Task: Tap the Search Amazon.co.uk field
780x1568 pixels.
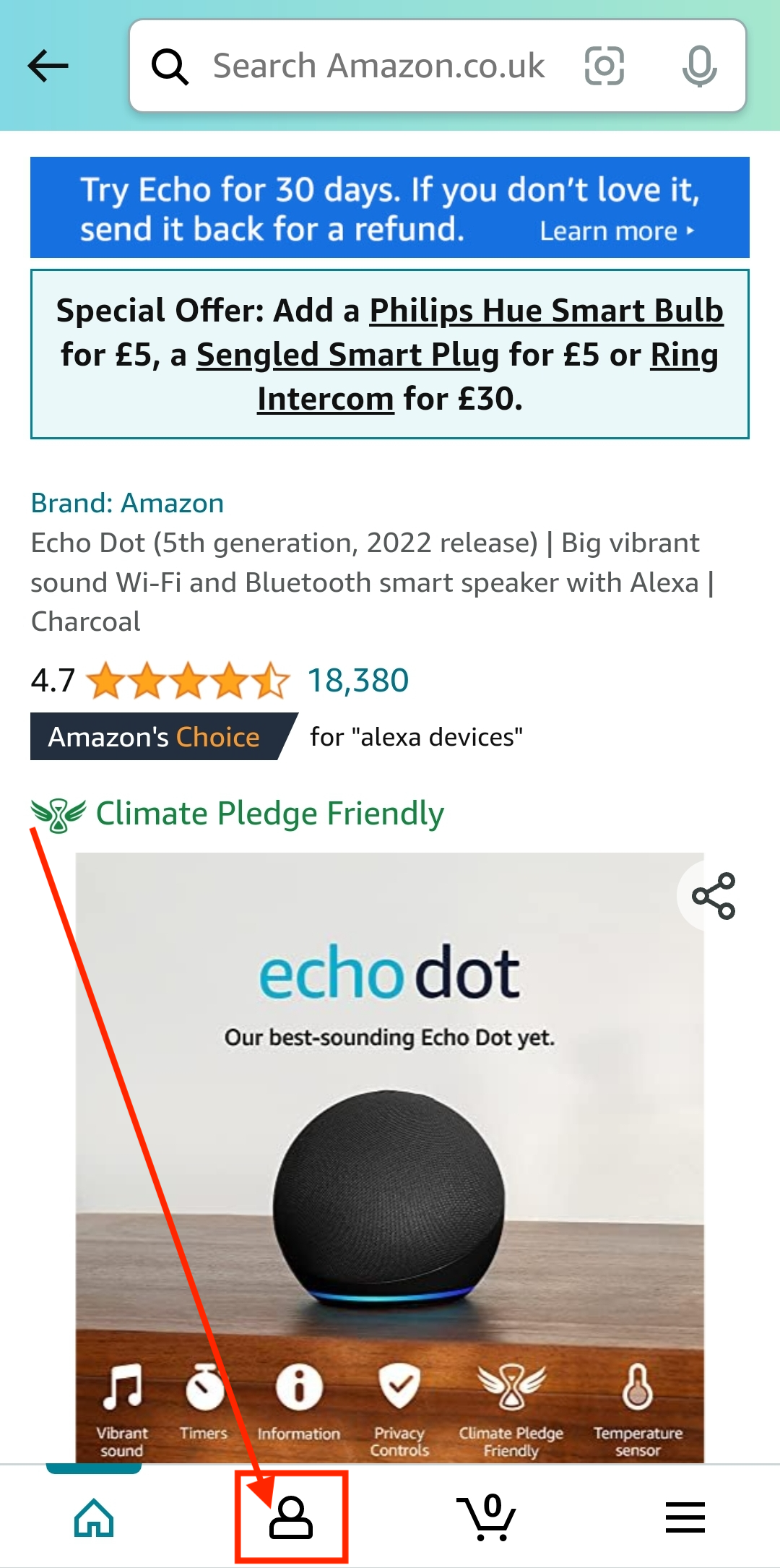Action: click(x=378, y=66)
